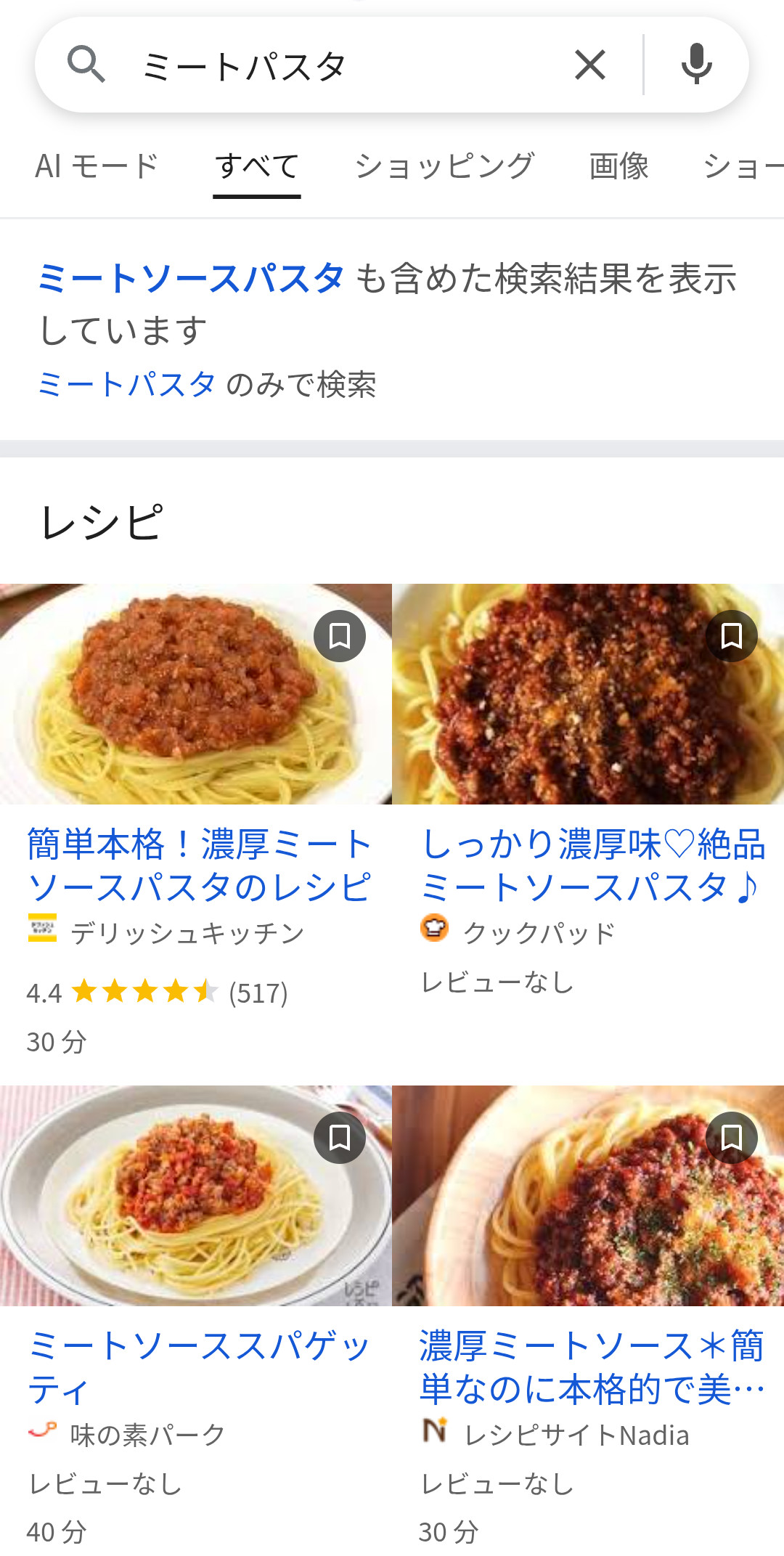
Task: Save the レシピサイトNadia recipe bookmark
Action: point(732,1138)
